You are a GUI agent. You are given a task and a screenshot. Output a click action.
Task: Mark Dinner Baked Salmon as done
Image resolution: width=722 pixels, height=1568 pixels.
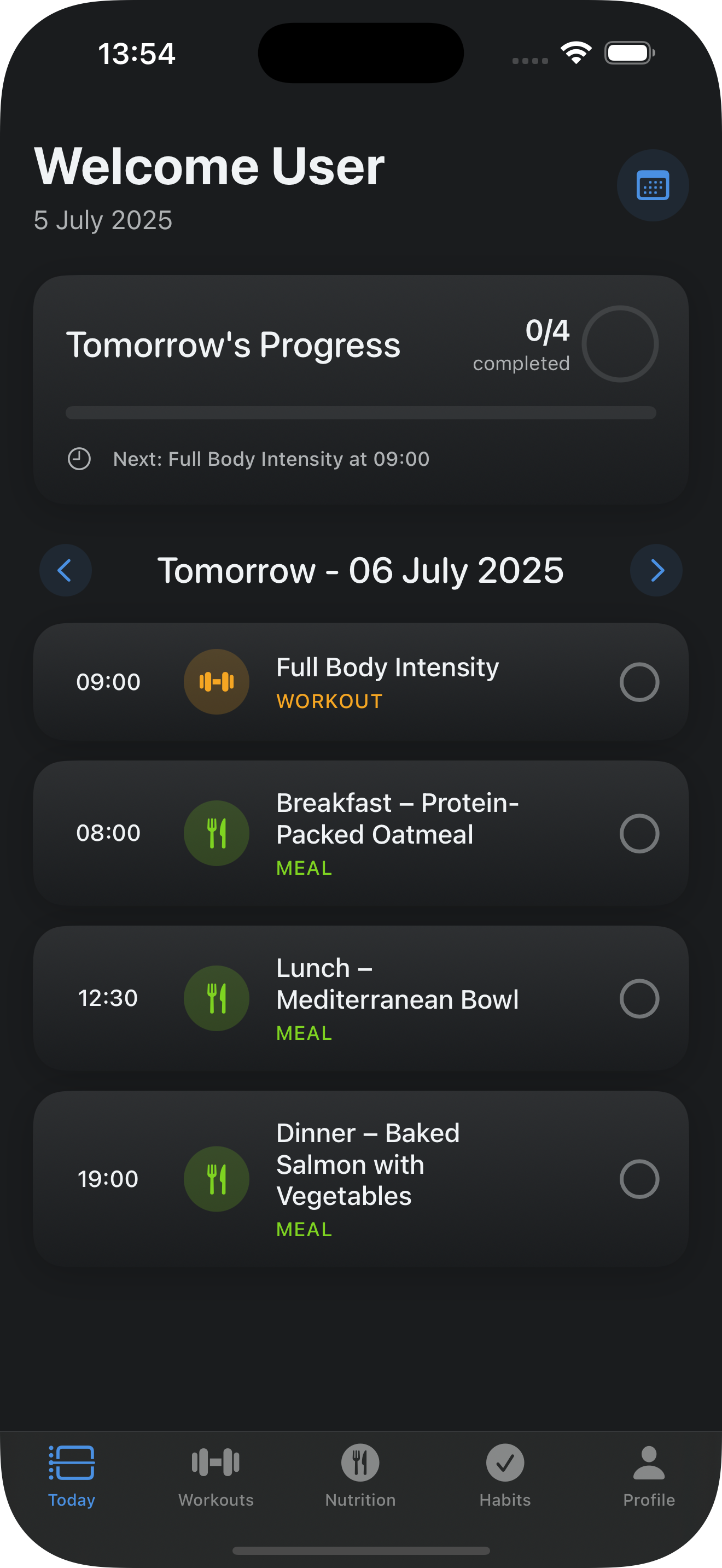point(639,1178)
